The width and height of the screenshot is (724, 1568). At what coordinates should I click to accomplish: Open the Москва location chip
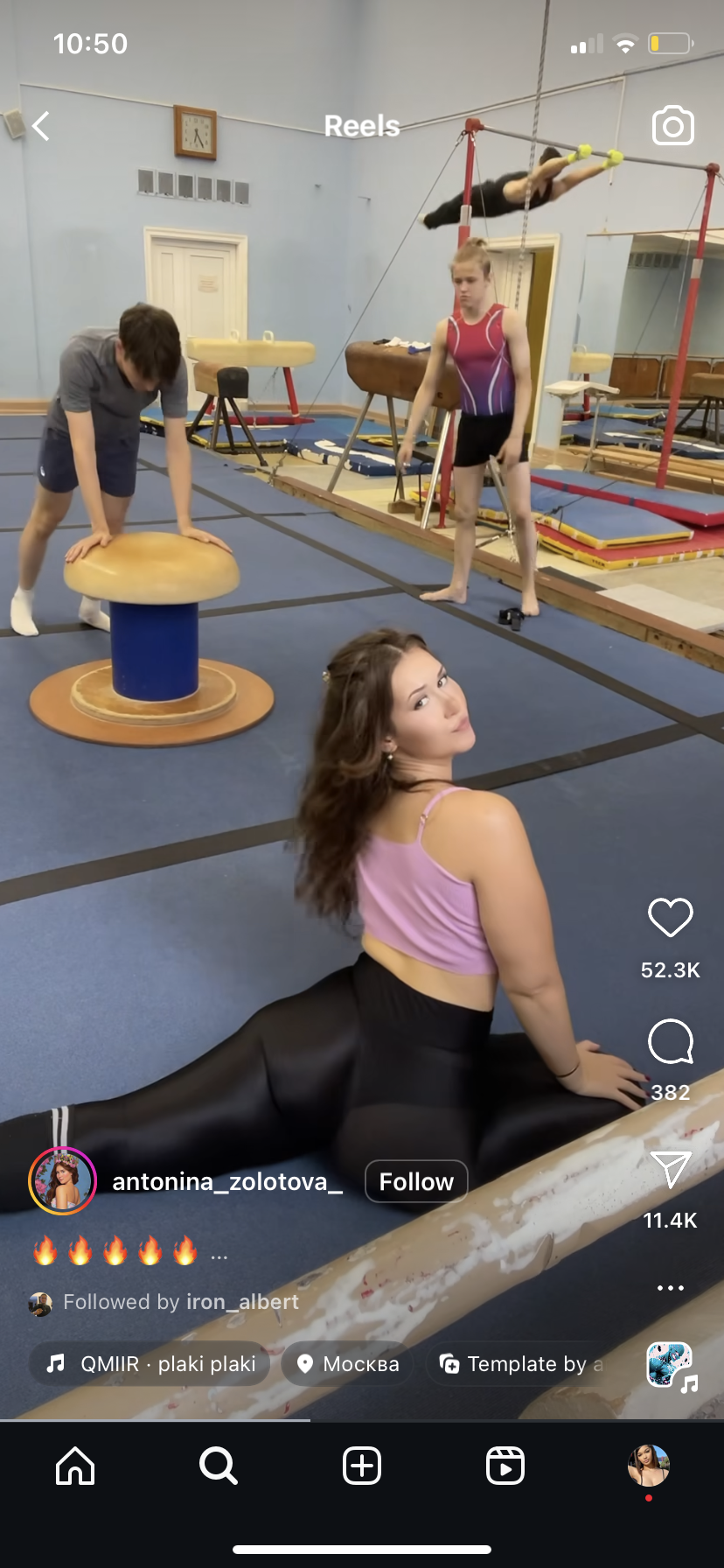point(347,1363)
